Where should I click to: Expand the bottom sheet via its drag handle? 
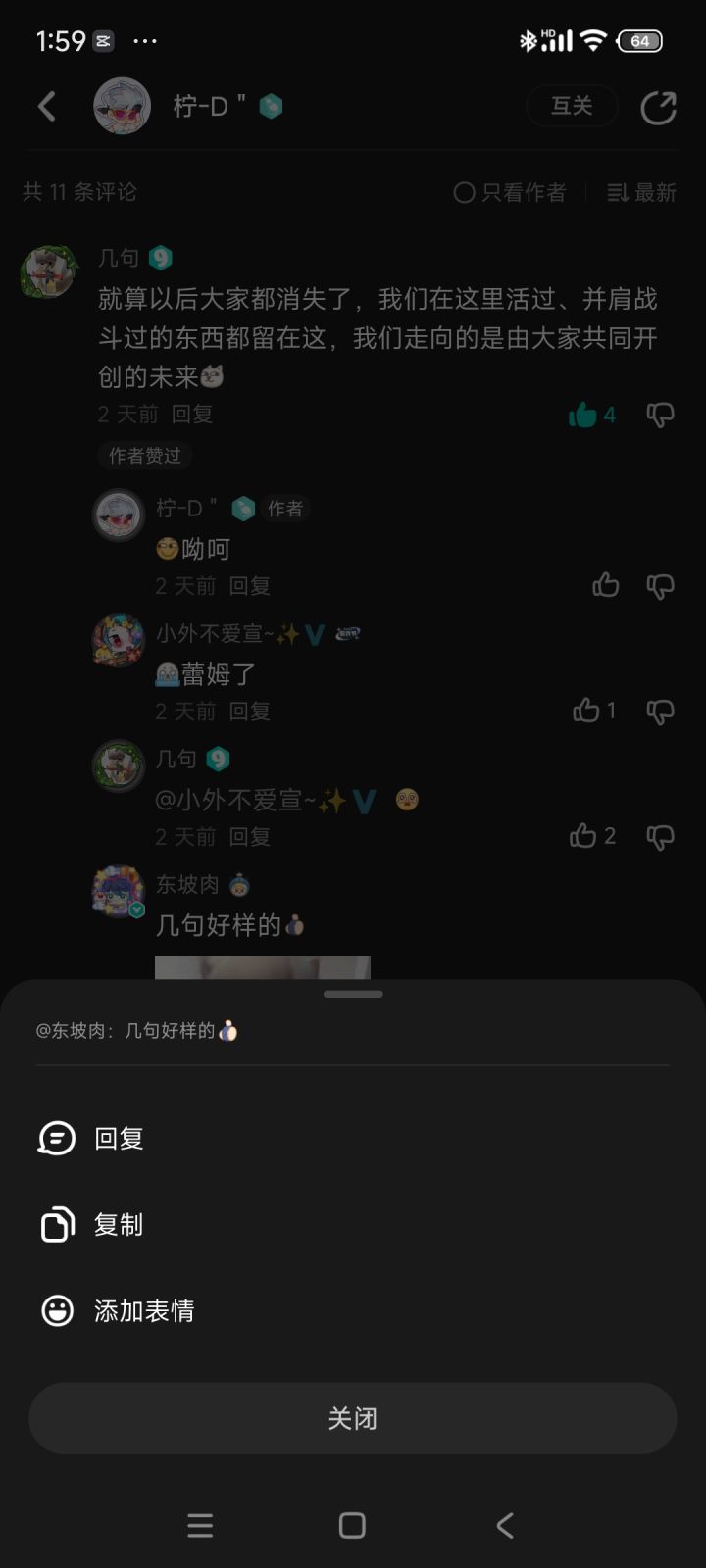coord(352,993)
